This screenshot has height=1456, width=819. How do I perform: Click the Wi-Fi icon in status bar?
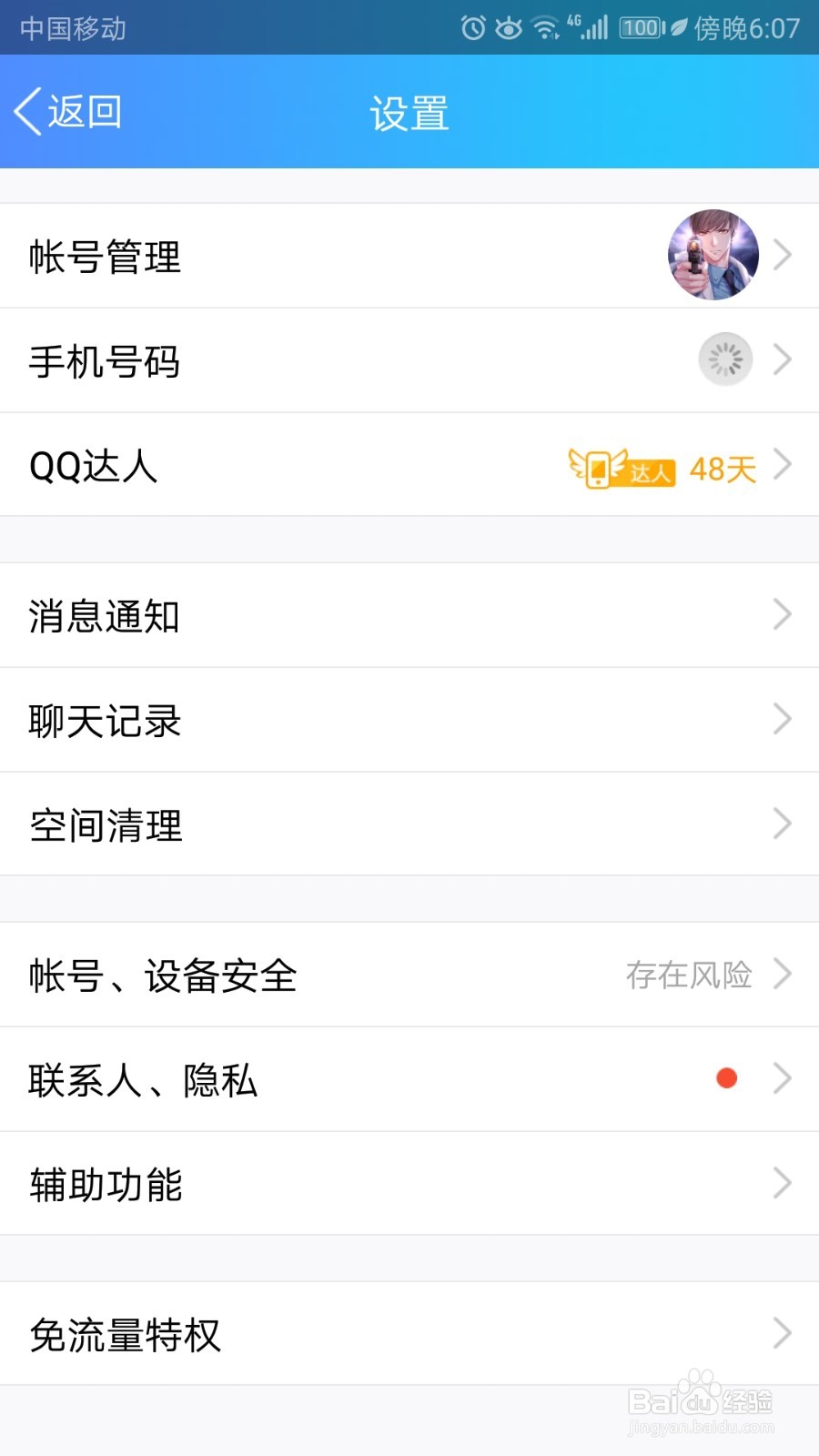click(546, 28)
